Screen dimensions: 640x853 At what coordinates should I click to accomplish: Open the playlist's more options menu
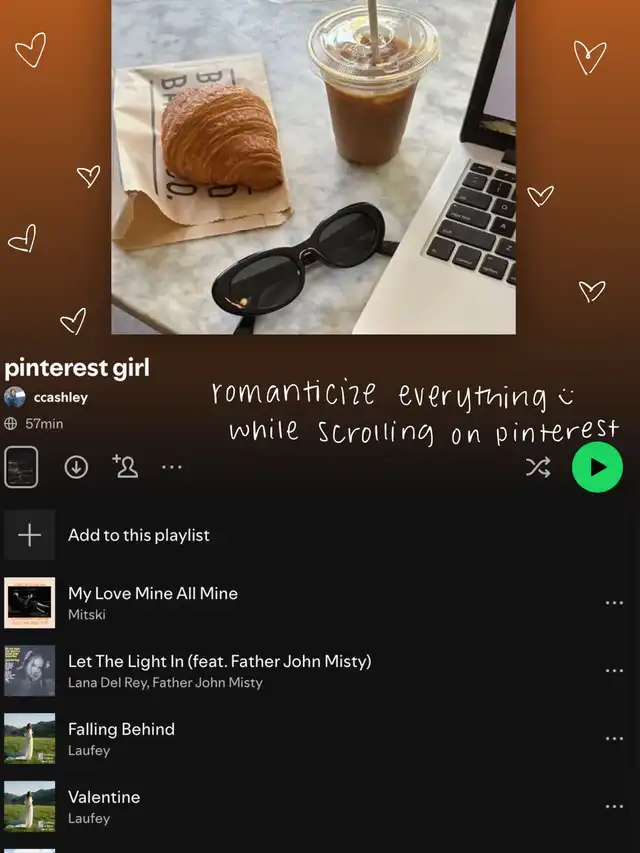coord(172,467)
